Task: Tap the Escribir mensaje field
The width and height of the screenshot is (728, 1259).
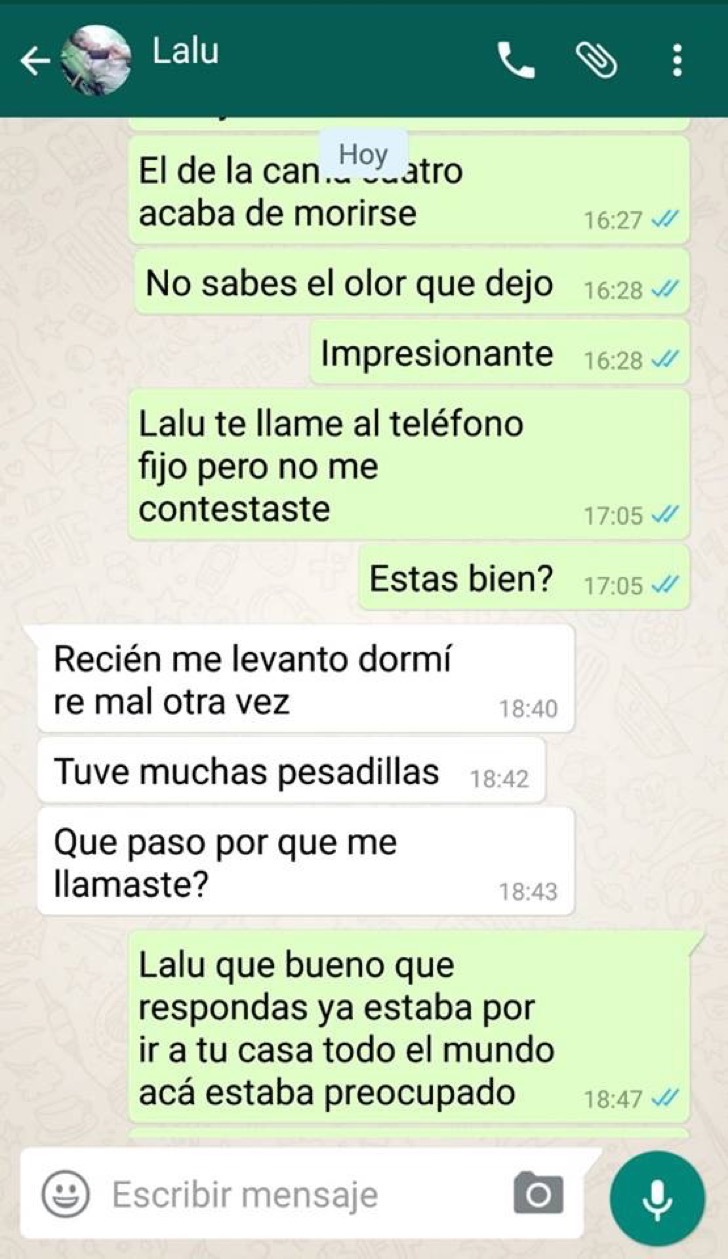Action: tap(302, 1194)
